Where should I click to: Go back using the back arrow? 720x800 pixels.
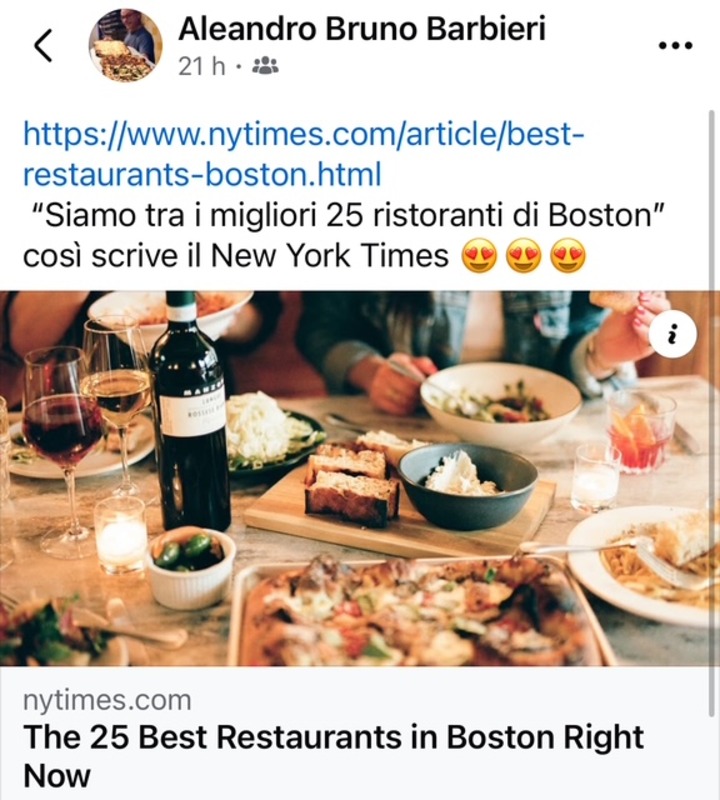43,46
